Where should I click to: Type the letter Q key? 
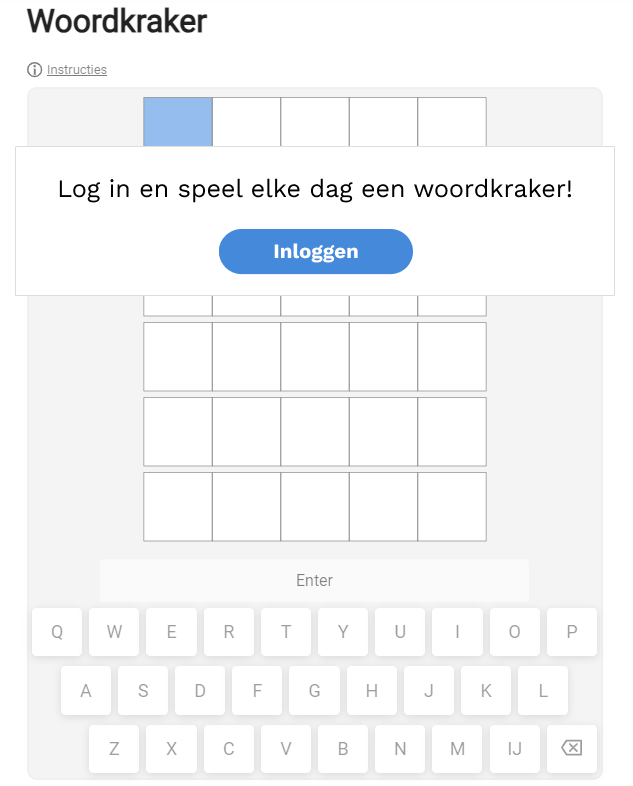pos(57,632)
